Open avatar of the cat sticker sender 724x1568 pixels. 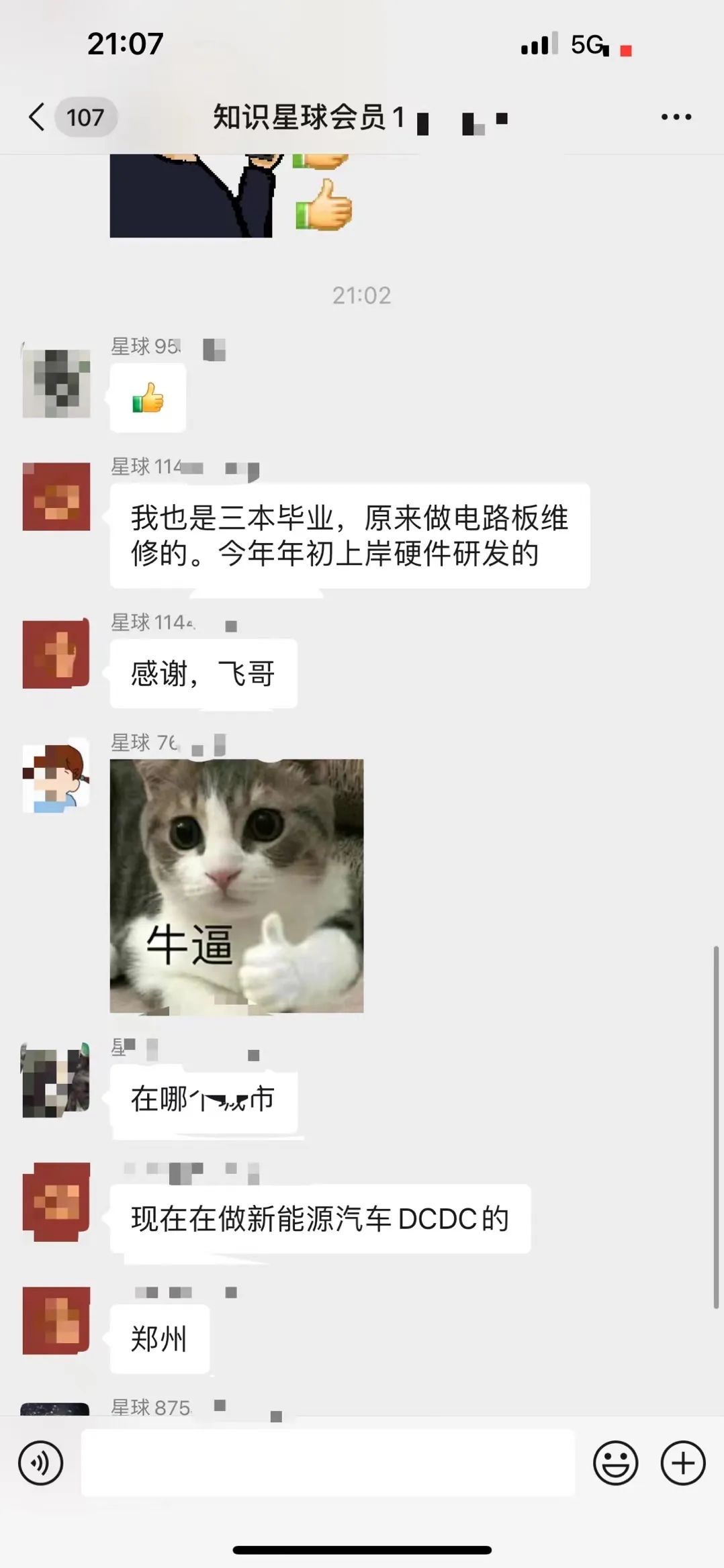[56, 778]
